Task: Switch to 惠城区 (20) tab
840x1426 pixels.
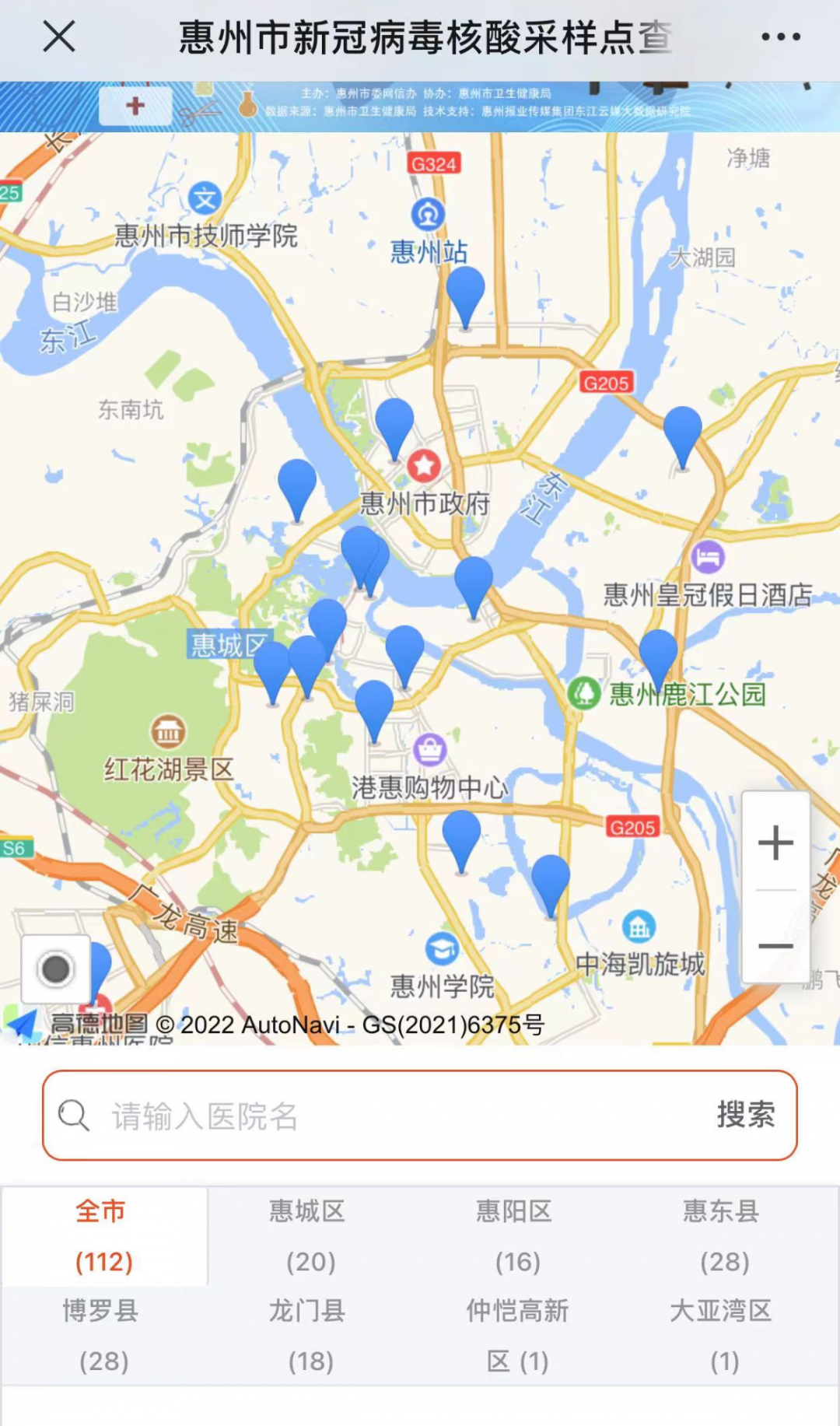Action: point(310,1235)
